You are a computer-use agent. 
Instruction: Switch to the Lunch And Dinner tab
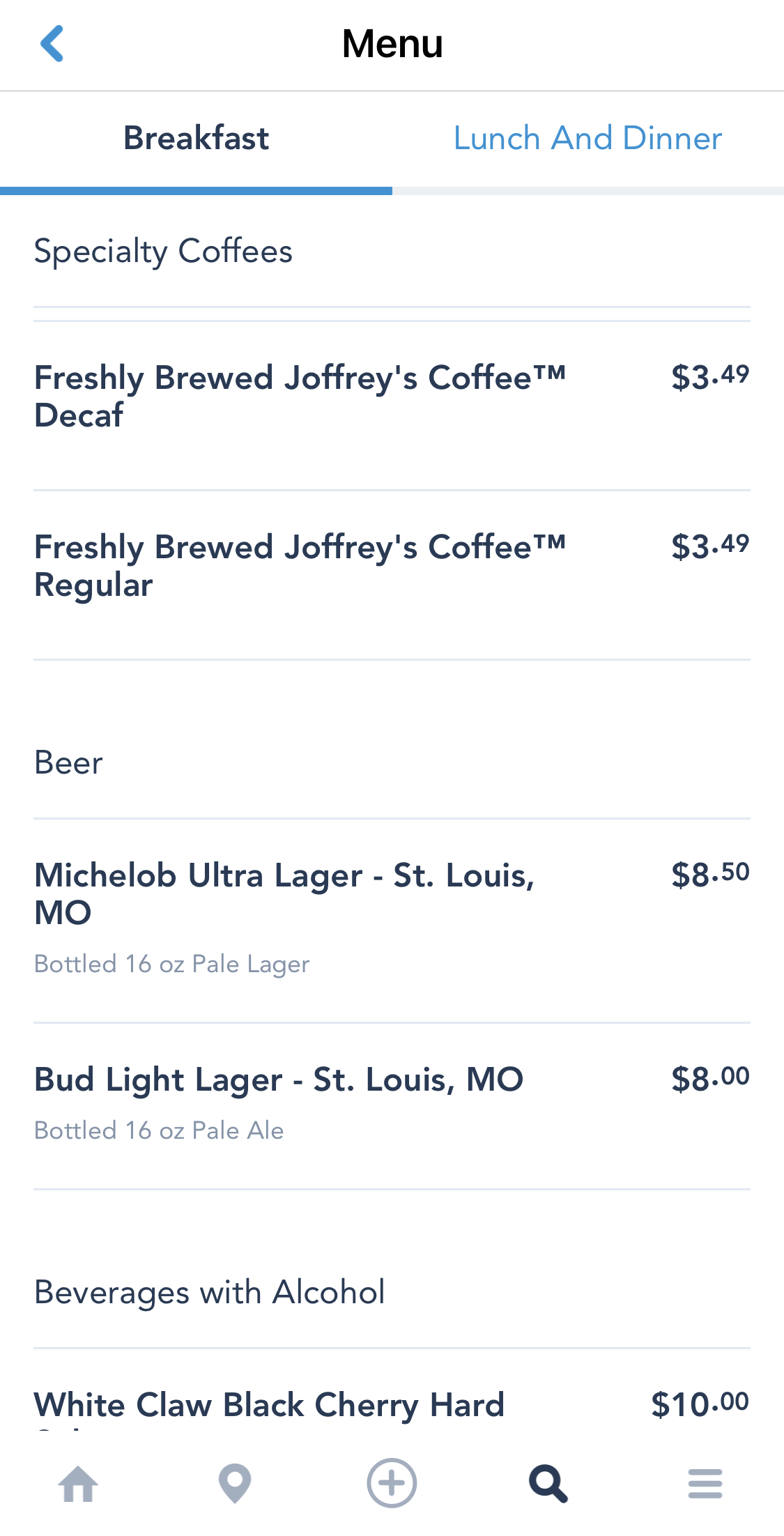[587, 139]
